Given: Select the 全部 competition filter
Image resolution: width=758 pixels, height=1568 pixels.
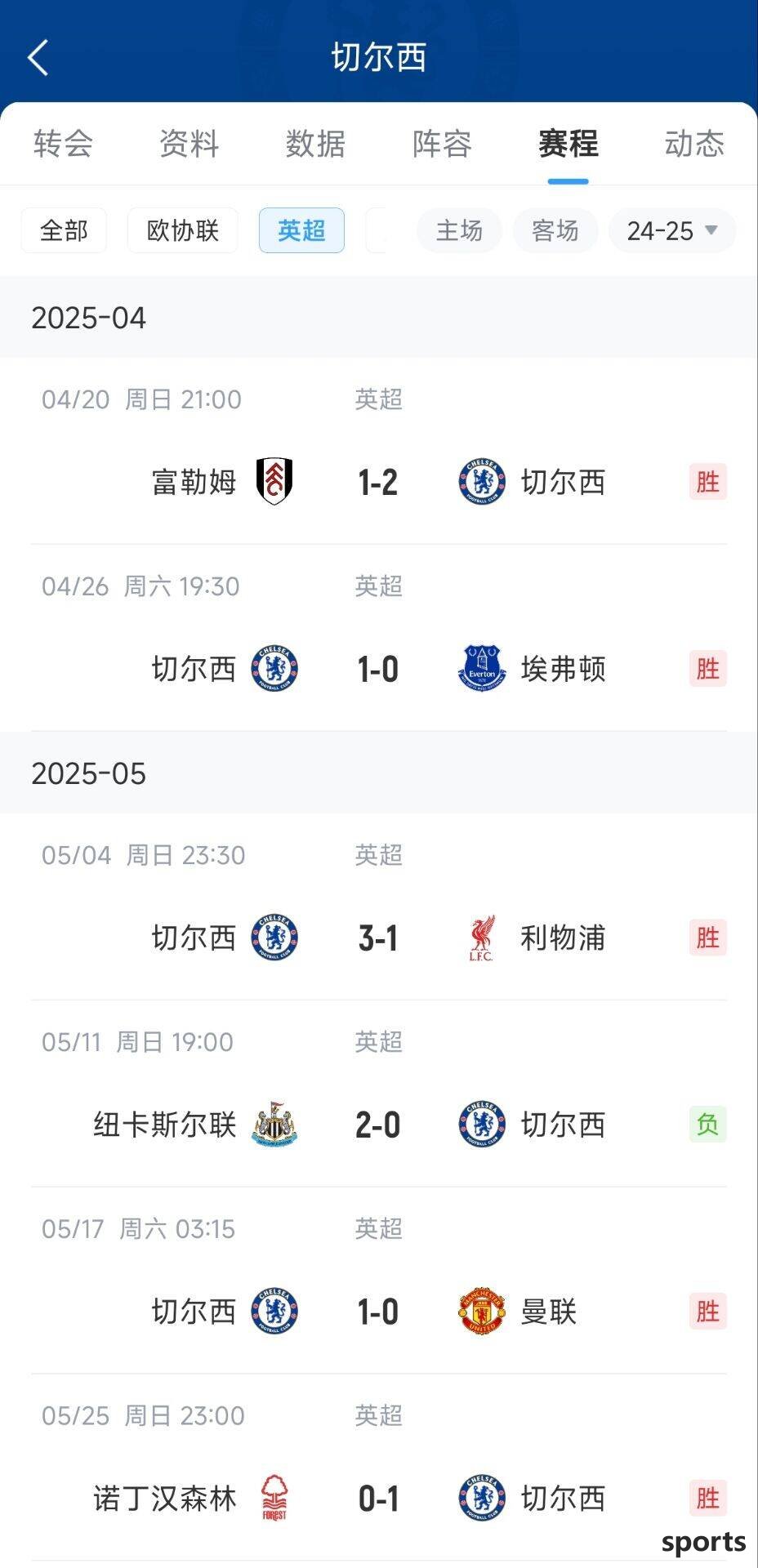Looking at the screenshot, I should pos(64,230).
